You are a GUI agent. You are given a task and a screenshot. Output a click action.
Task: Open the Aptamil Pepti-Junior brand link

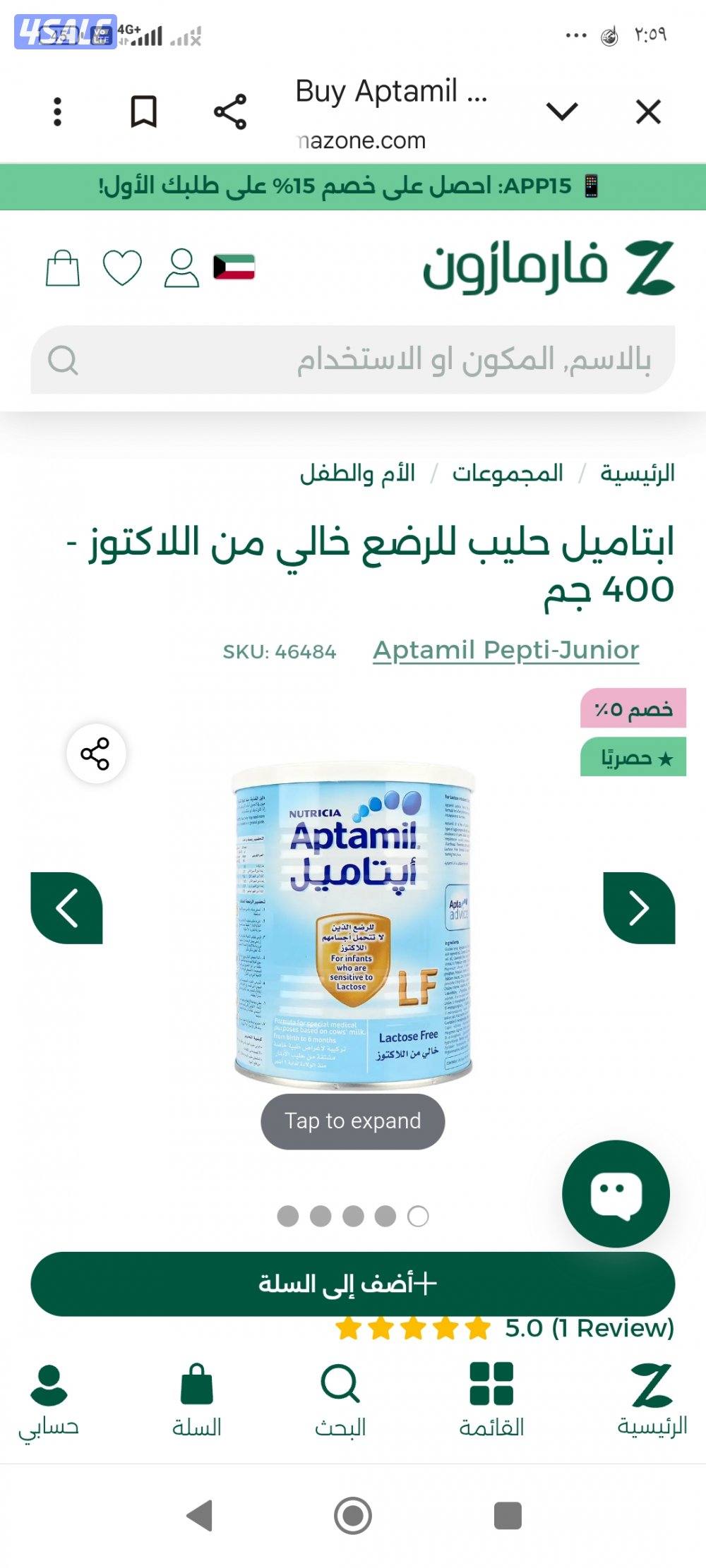pos(505,651)
